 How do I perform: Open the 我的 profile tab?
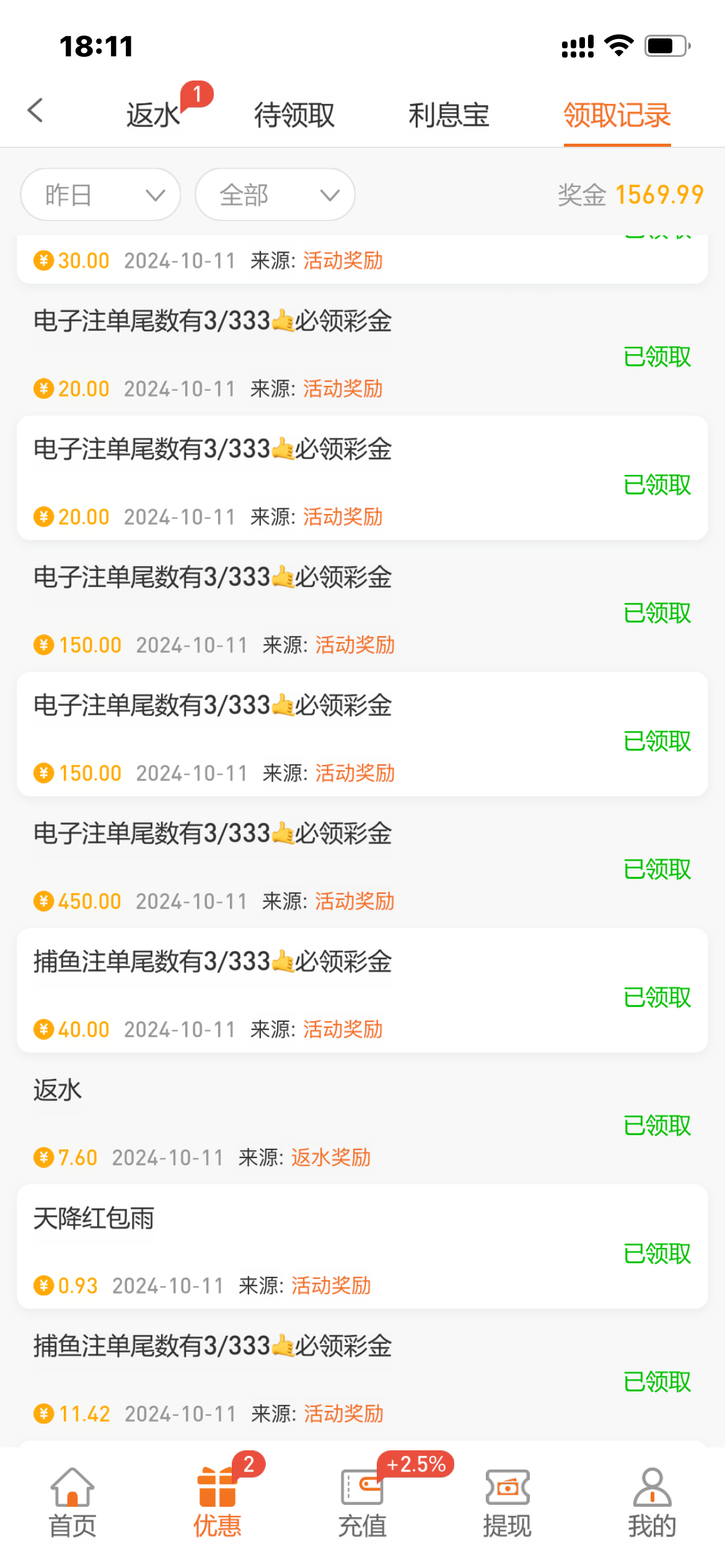[x=652, y=1502]
